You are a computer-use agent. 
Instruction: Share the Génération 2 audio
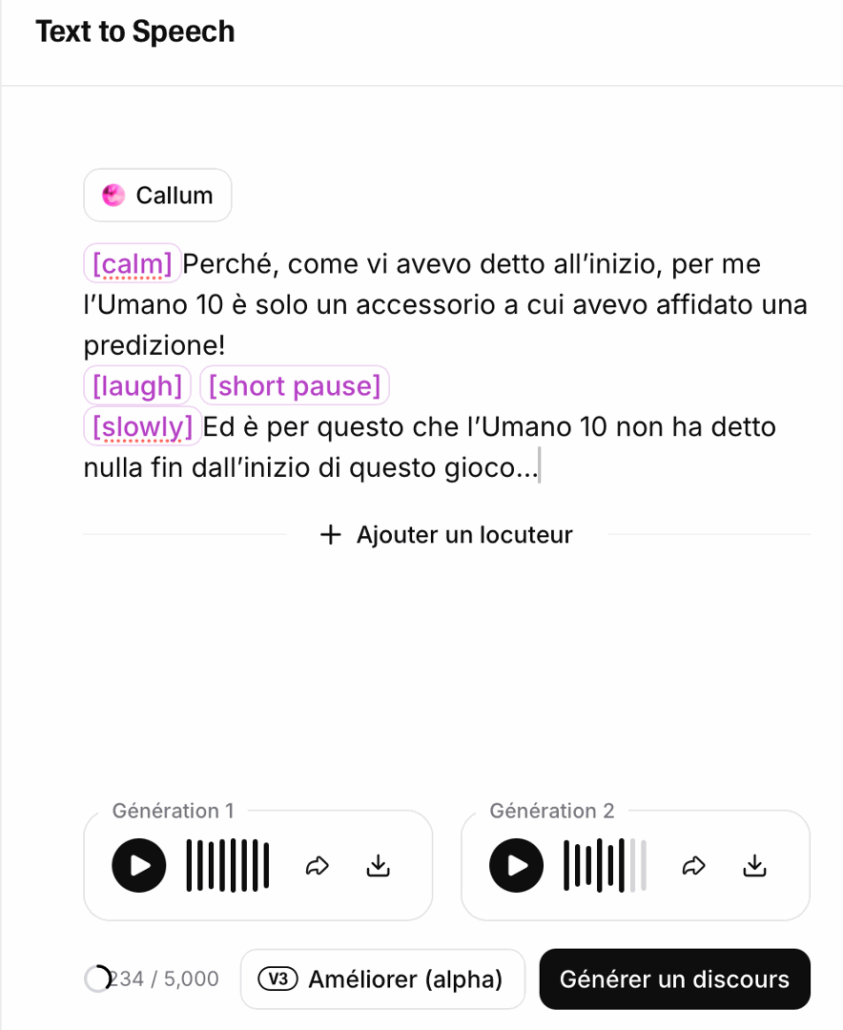tap(694, 866)
